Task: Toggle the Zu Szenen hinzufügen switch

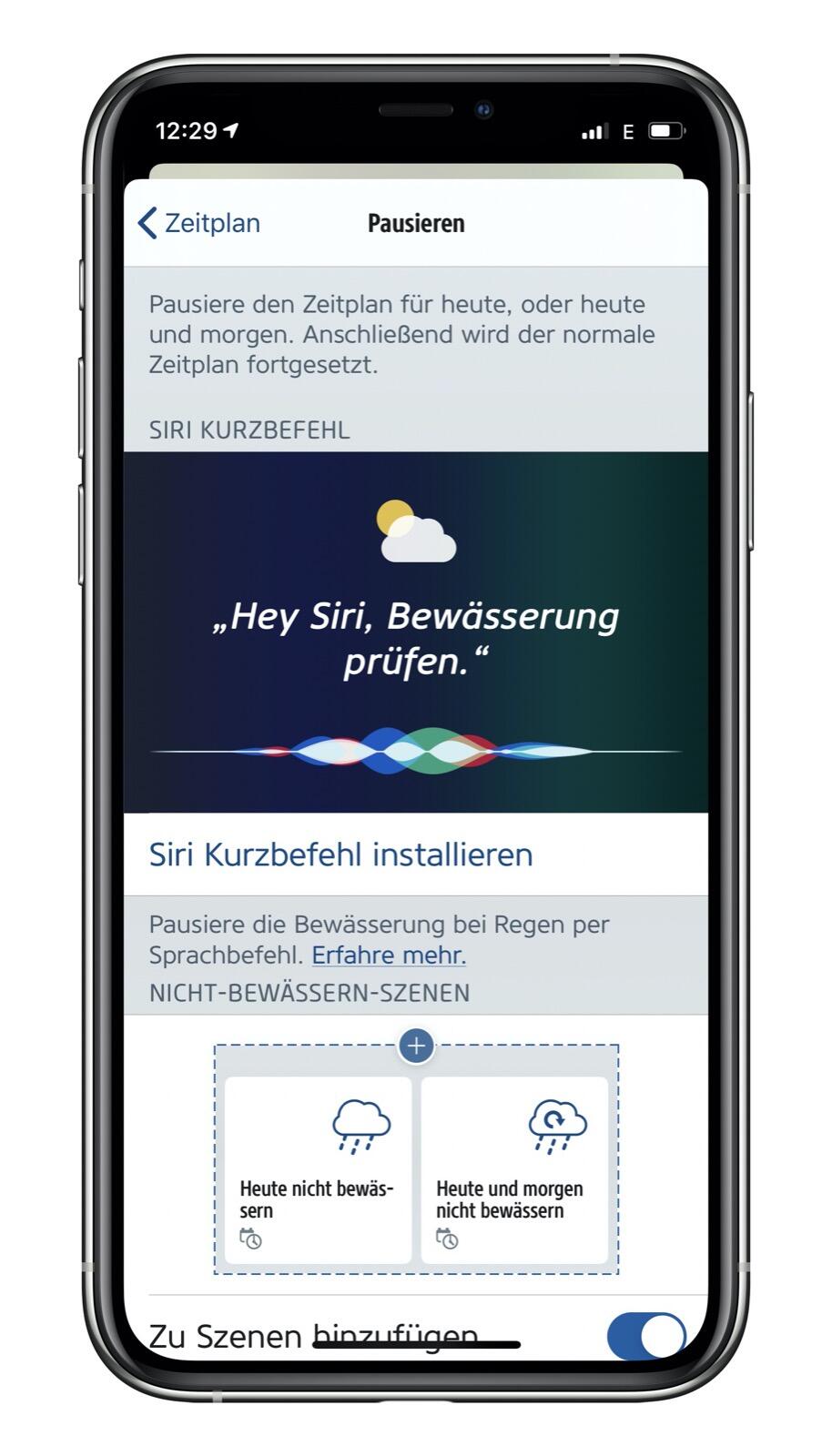Action: tap(646, 1336)
